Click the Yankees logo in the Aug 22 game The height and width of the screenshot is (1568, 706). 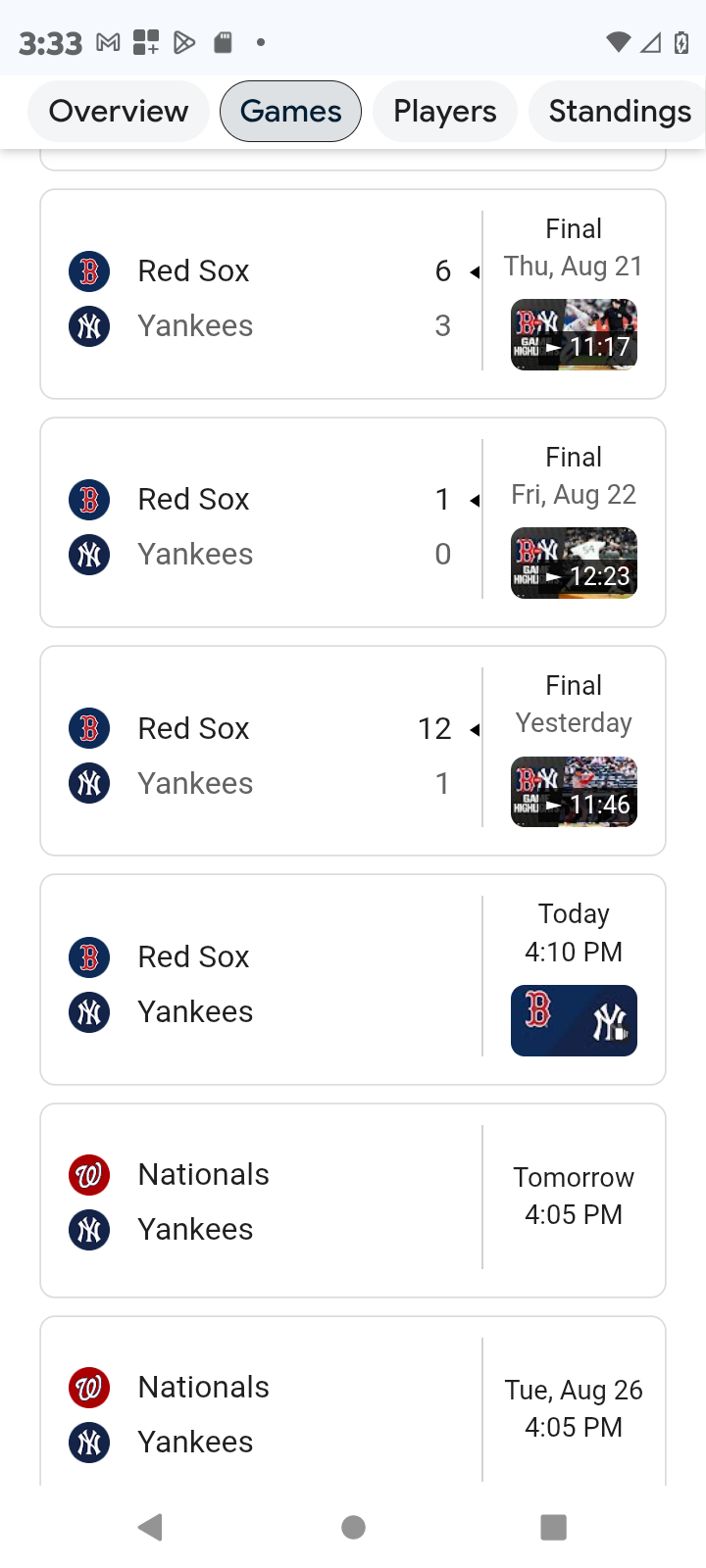coord(88,553)
